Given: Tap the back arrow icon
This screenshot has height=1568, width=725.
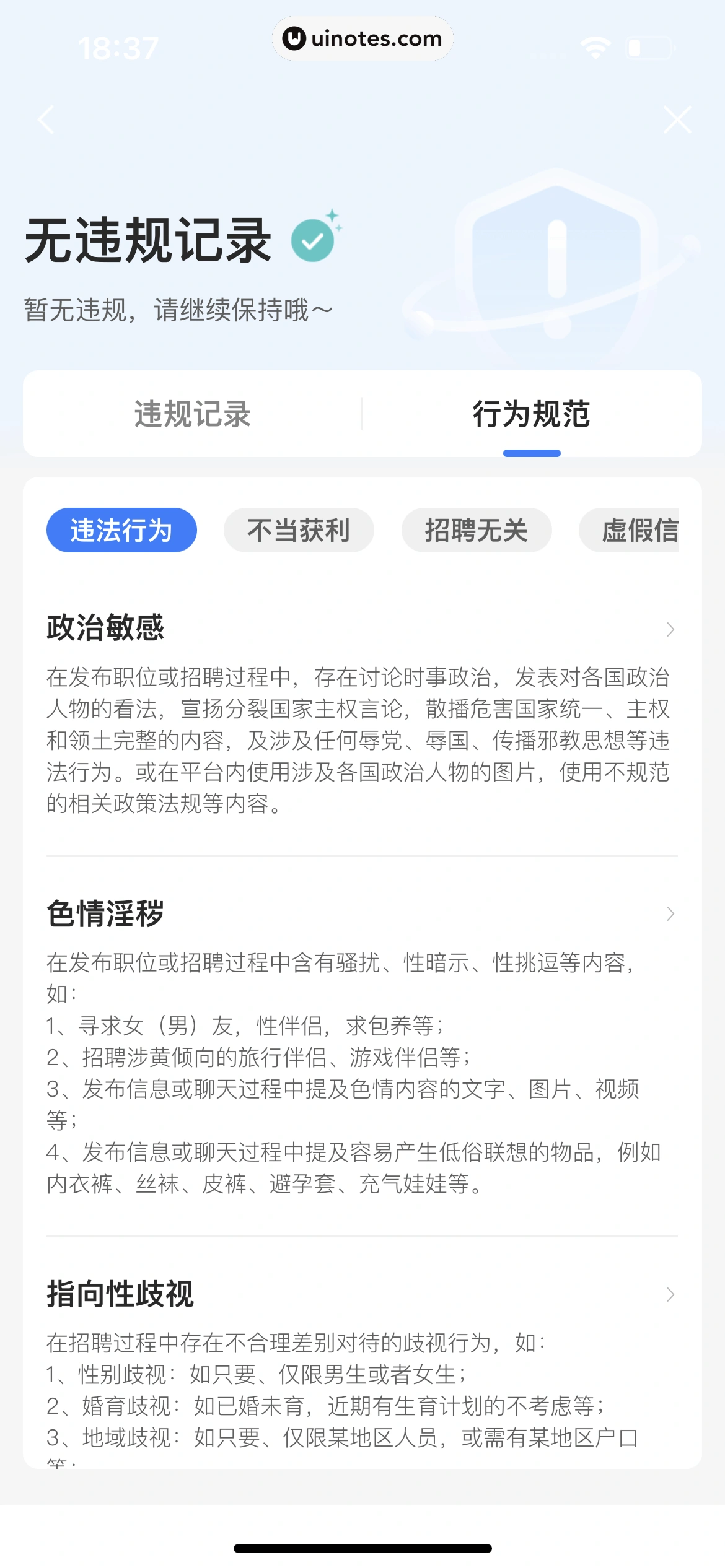Looking at the screenshot, I should pos(45,120).
